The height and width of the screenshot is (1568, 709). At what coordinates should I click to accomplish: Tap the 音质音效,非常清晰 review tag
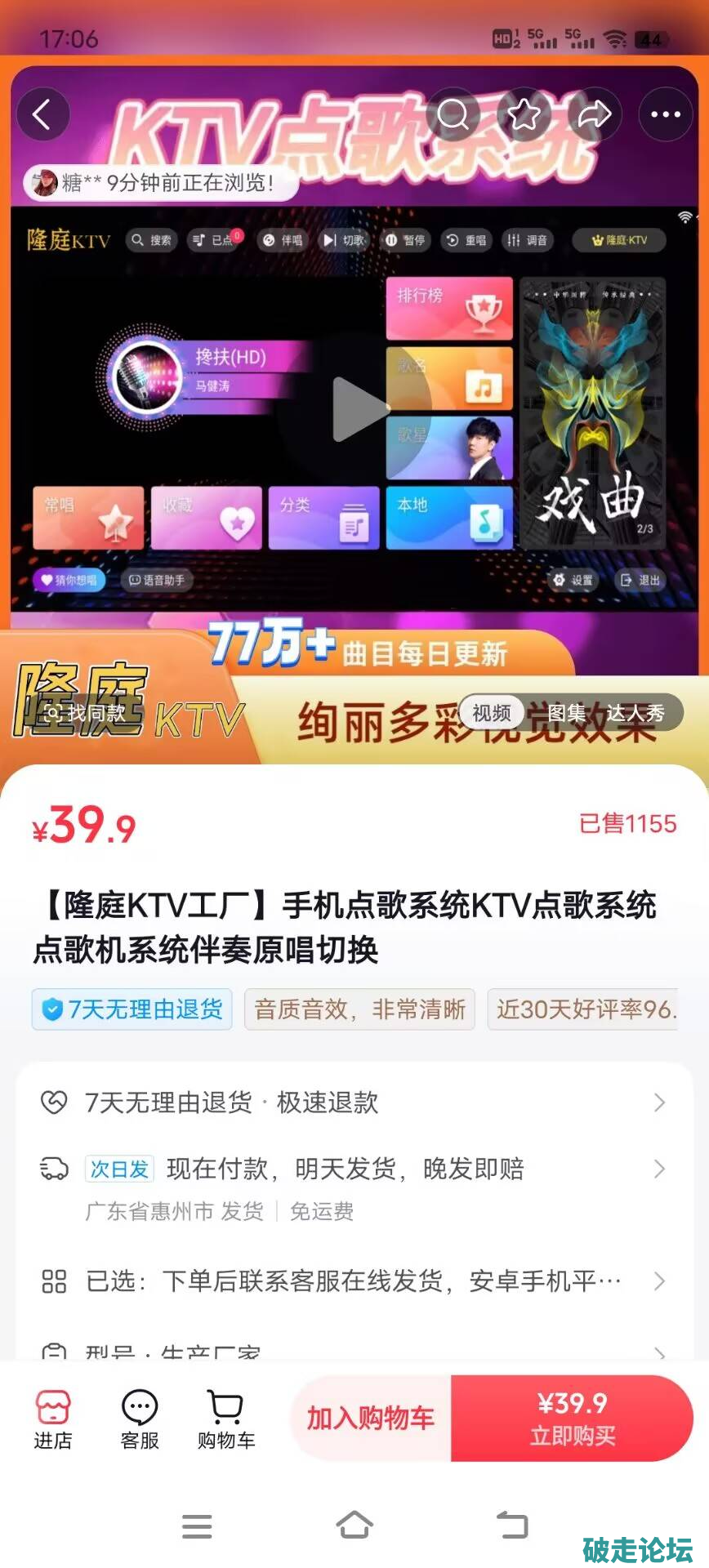359,1009
